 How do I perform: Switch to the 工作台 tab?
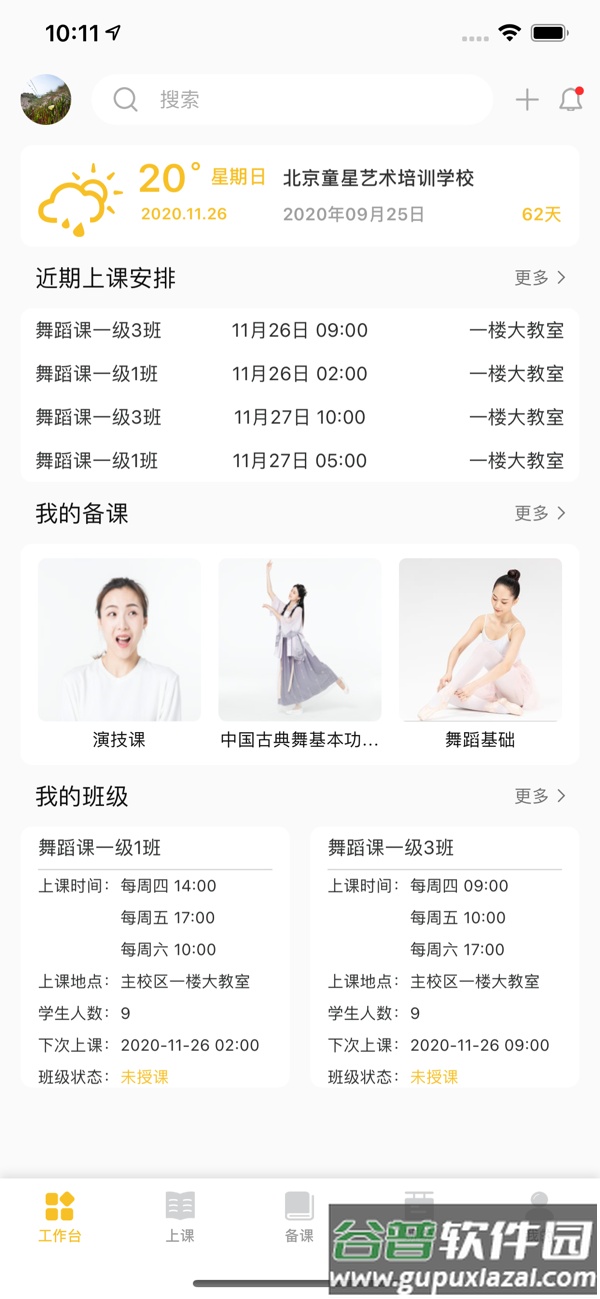(x=60, y=1216)
